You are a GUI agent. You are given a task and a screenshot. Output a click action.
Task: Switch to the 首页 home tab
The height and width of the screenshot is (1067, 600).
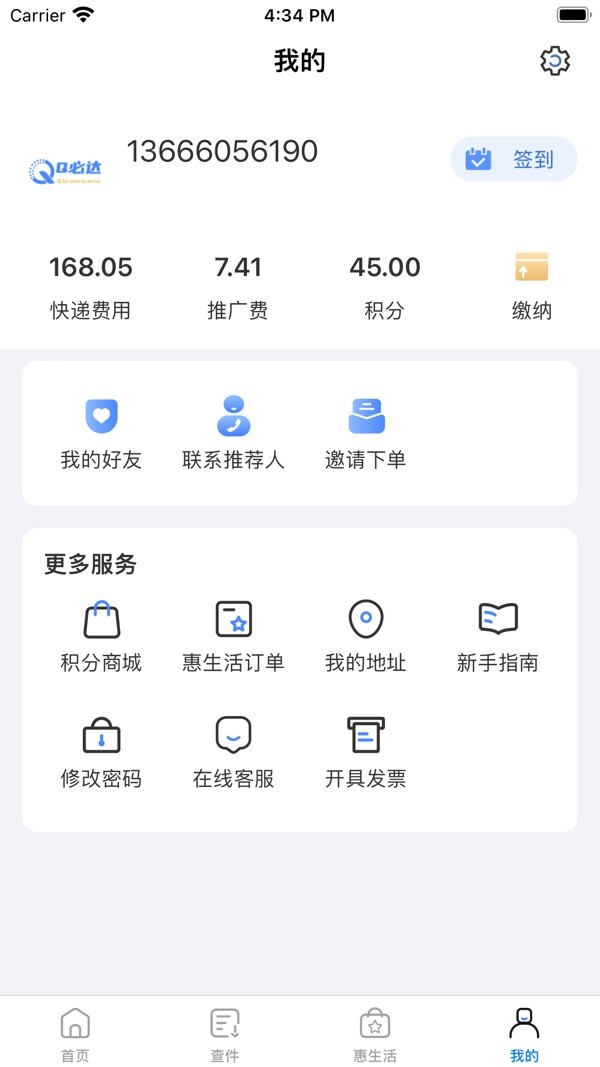(75, 1034)
